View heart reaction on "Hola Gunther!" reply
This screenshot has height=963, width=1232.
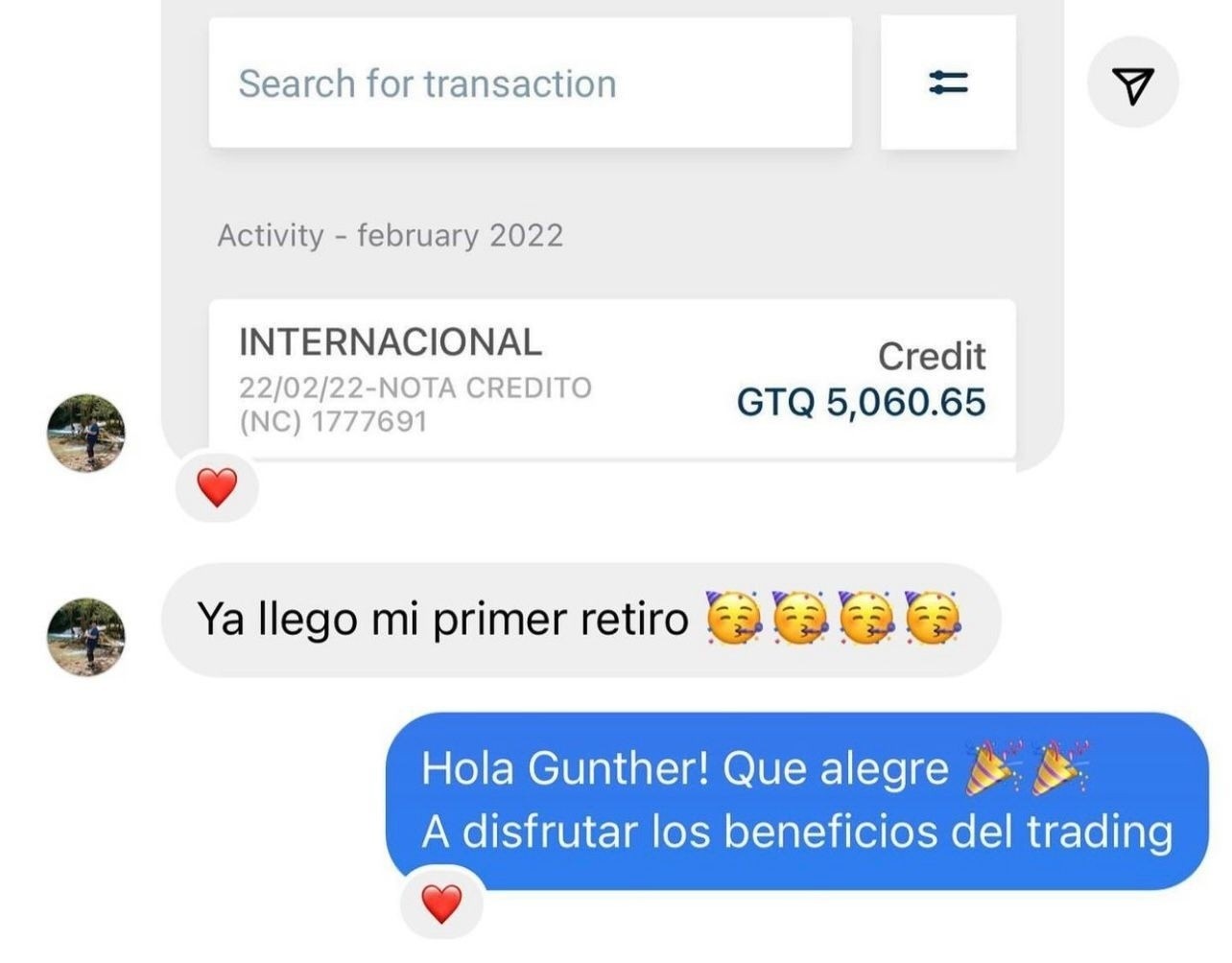pos(441,903)
